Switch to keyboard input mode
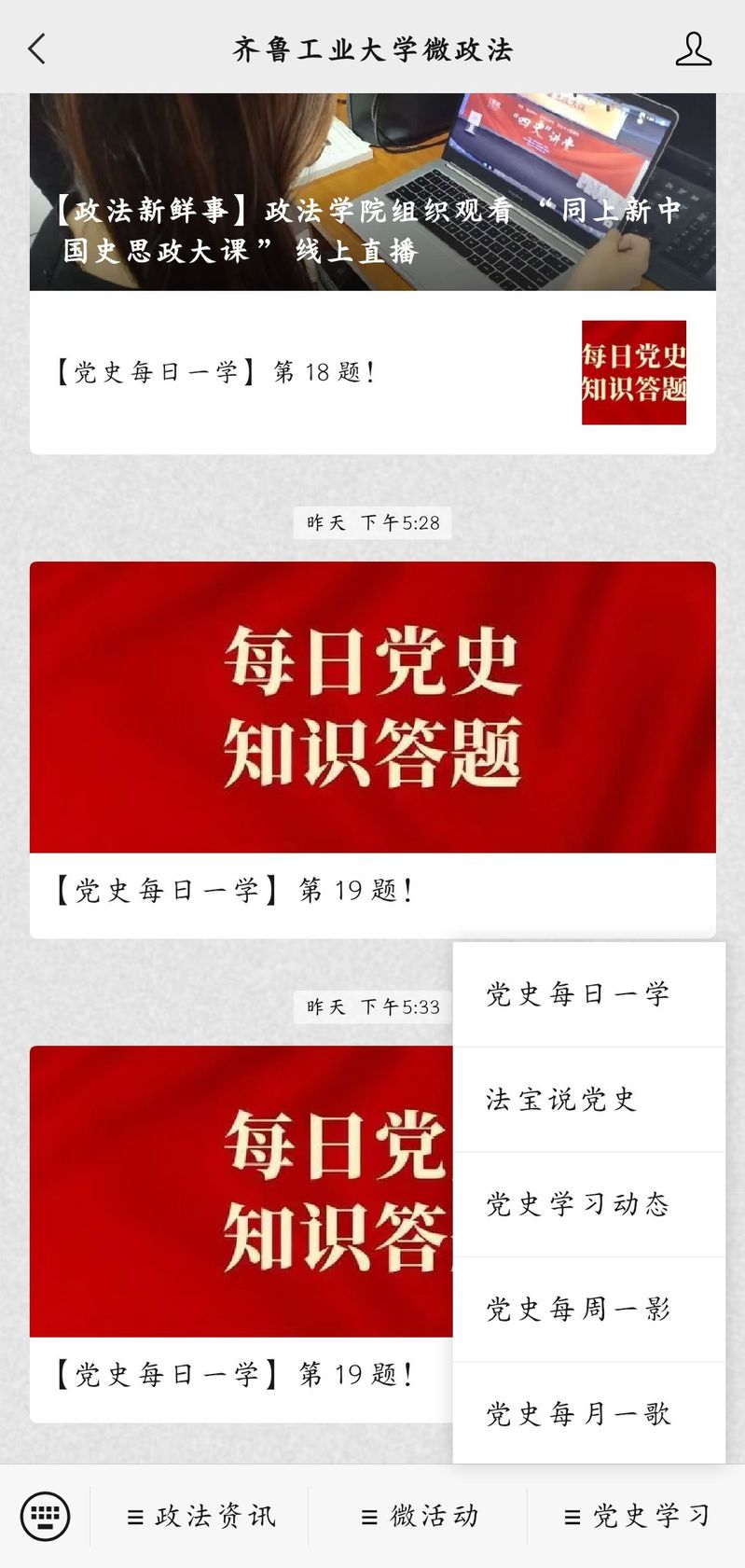The height and width of the screenshot is (1568, 745). 45,1516
